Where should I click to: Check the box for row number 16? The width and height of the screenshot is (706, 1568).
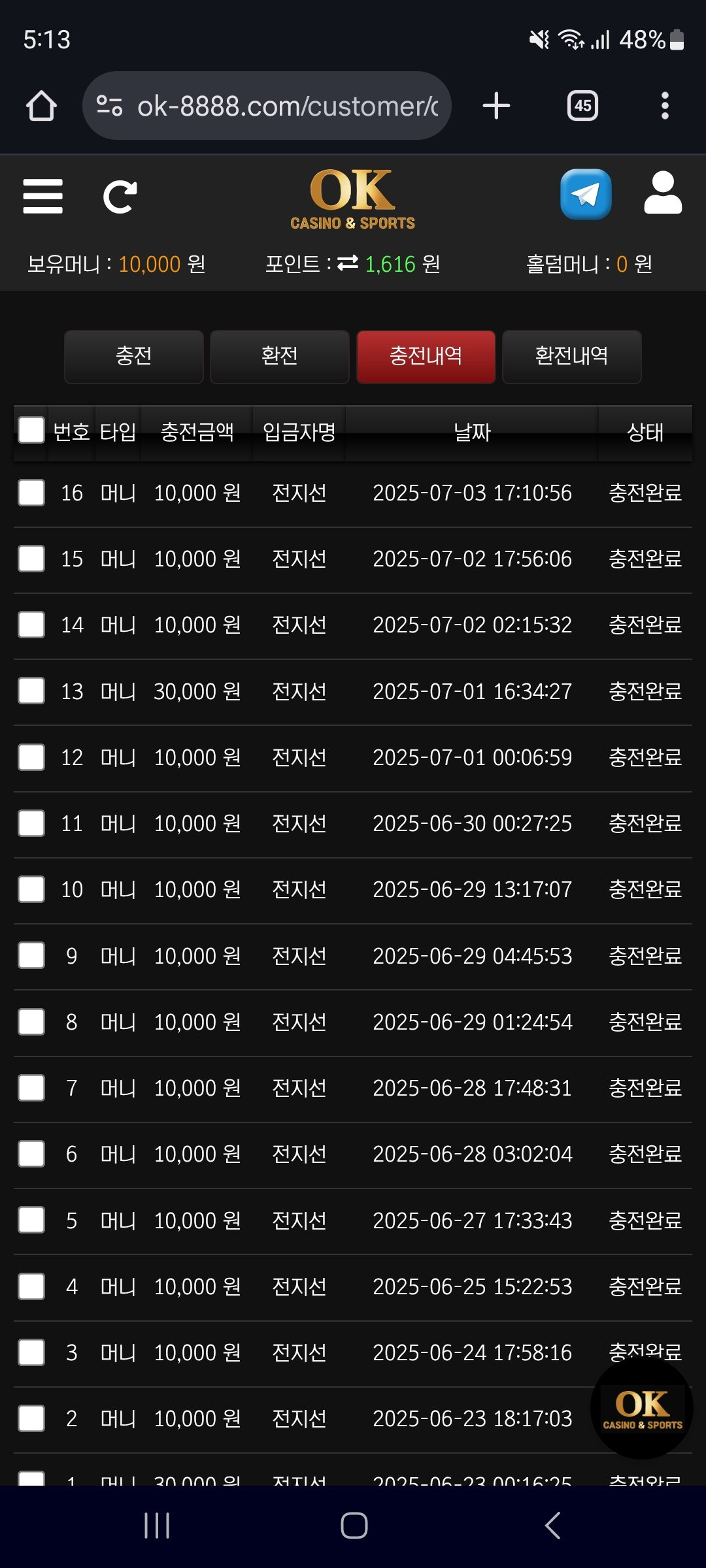(x=31, y=493)
